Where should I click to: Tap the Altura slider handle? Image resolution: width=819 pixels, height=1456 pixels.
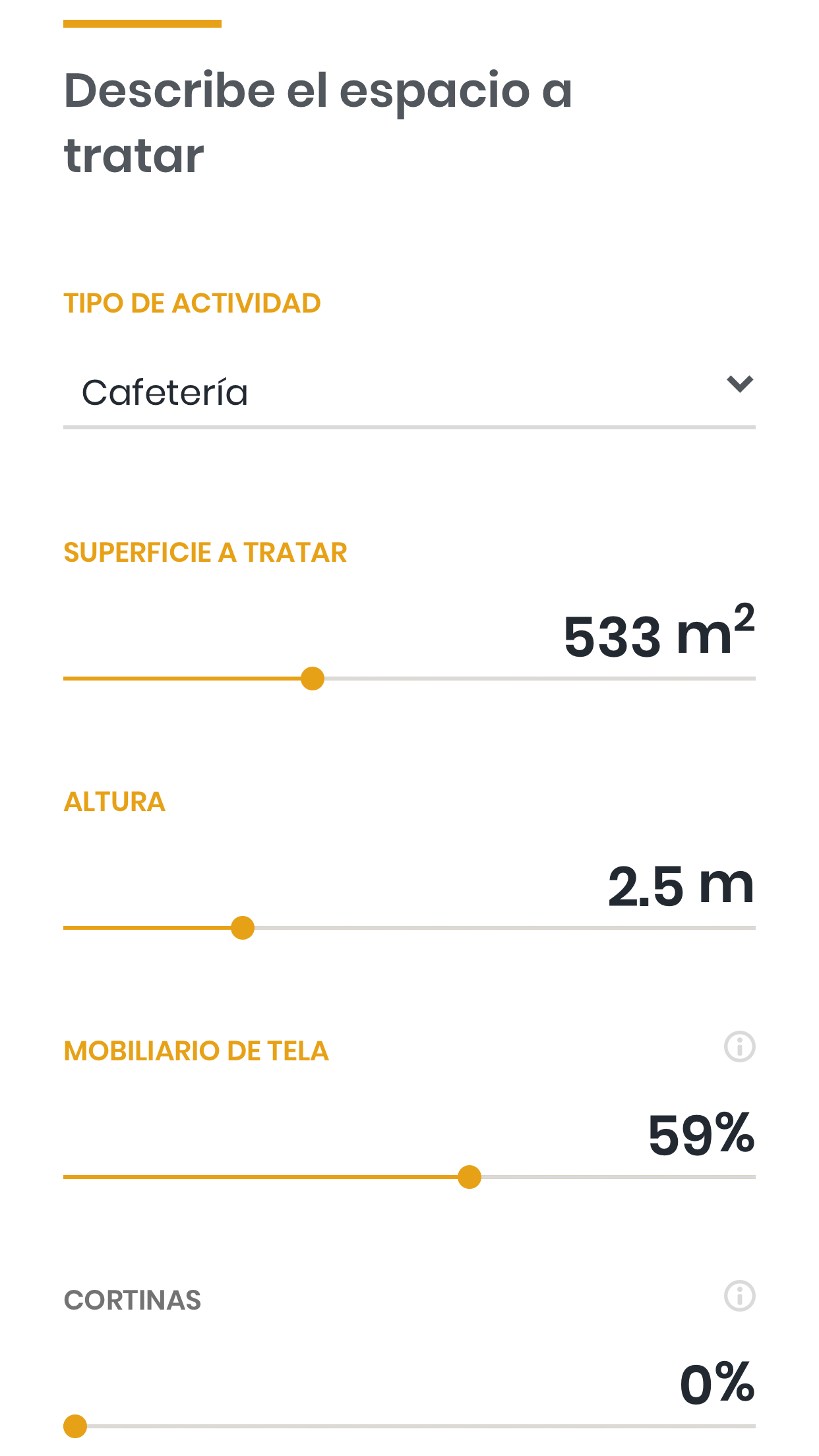pyautogui.click(x=243, y=928)
